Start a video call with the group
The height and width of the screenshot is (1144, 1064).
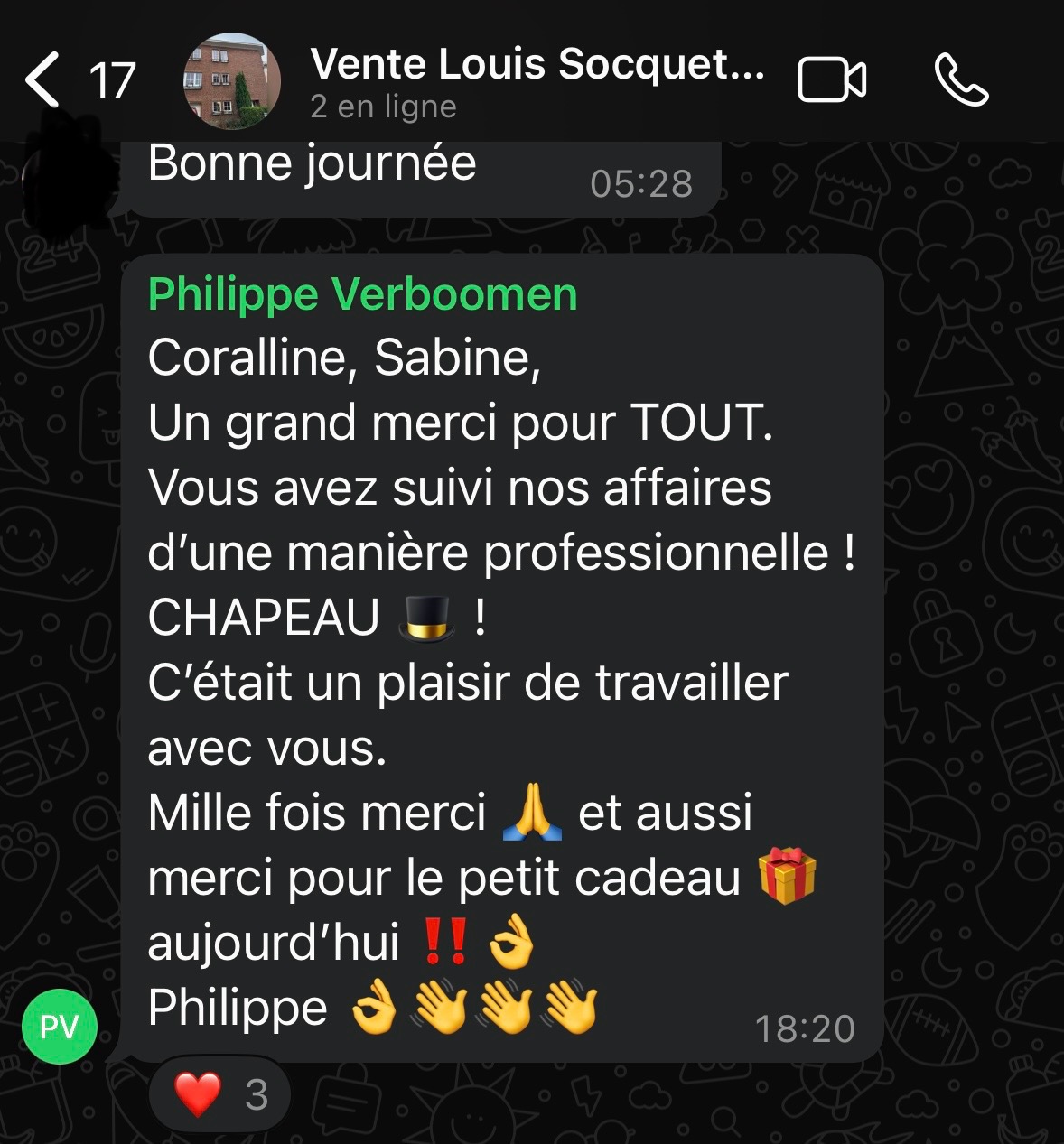click(x=831, y=80)
